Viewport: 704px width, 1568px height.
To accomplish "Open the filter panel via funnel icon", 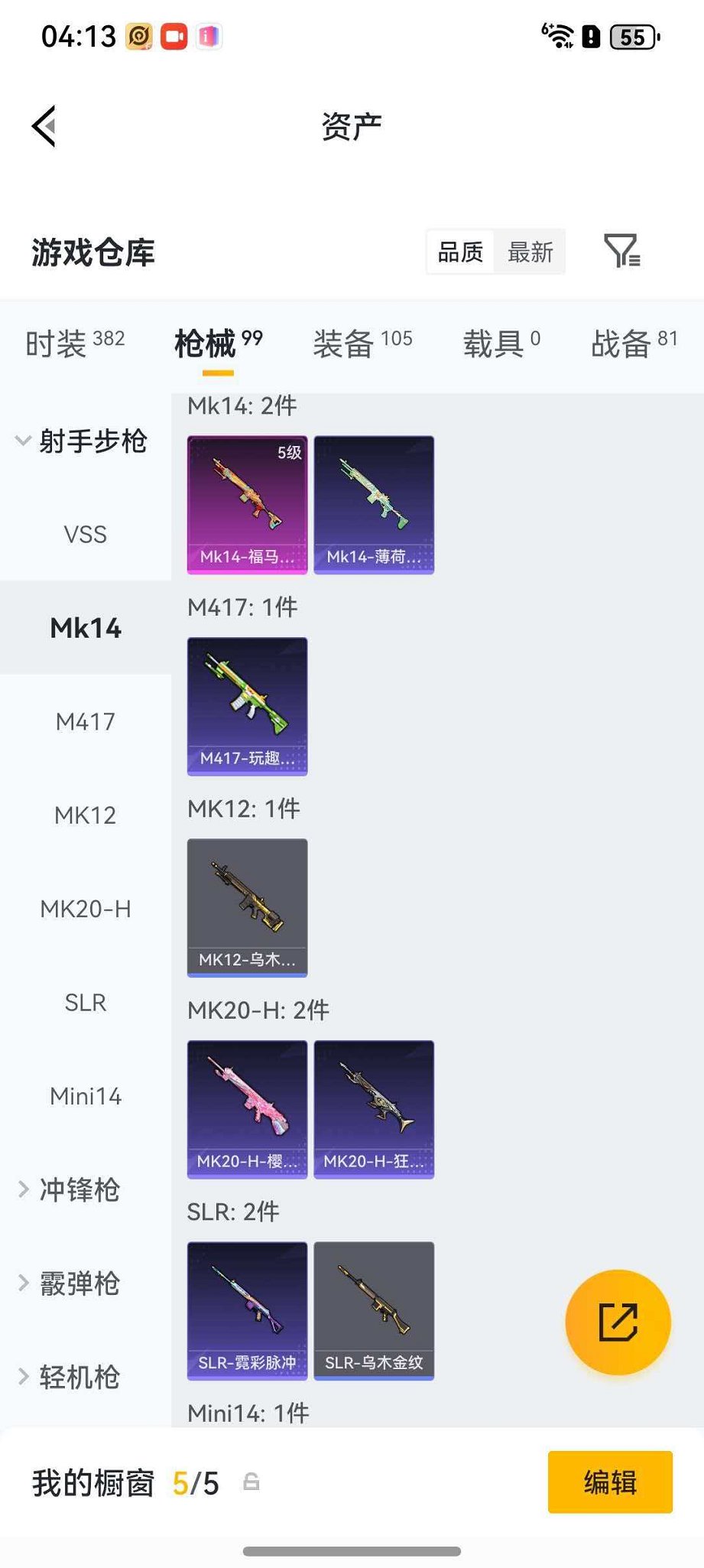I will 623,251.
